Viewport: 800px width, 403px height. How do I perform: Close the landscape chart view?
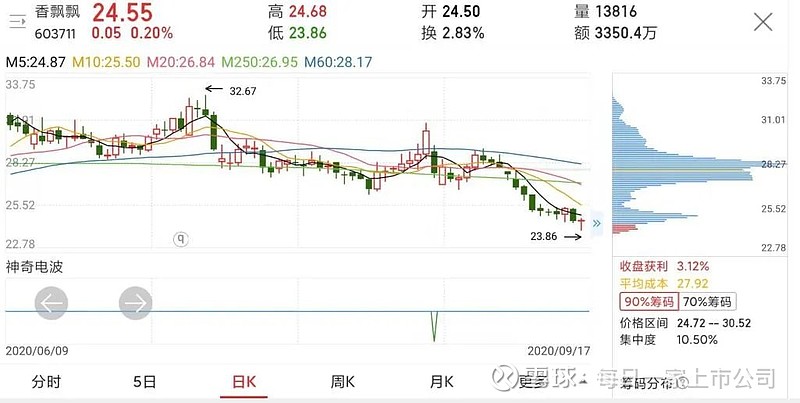tap(763, 21)
